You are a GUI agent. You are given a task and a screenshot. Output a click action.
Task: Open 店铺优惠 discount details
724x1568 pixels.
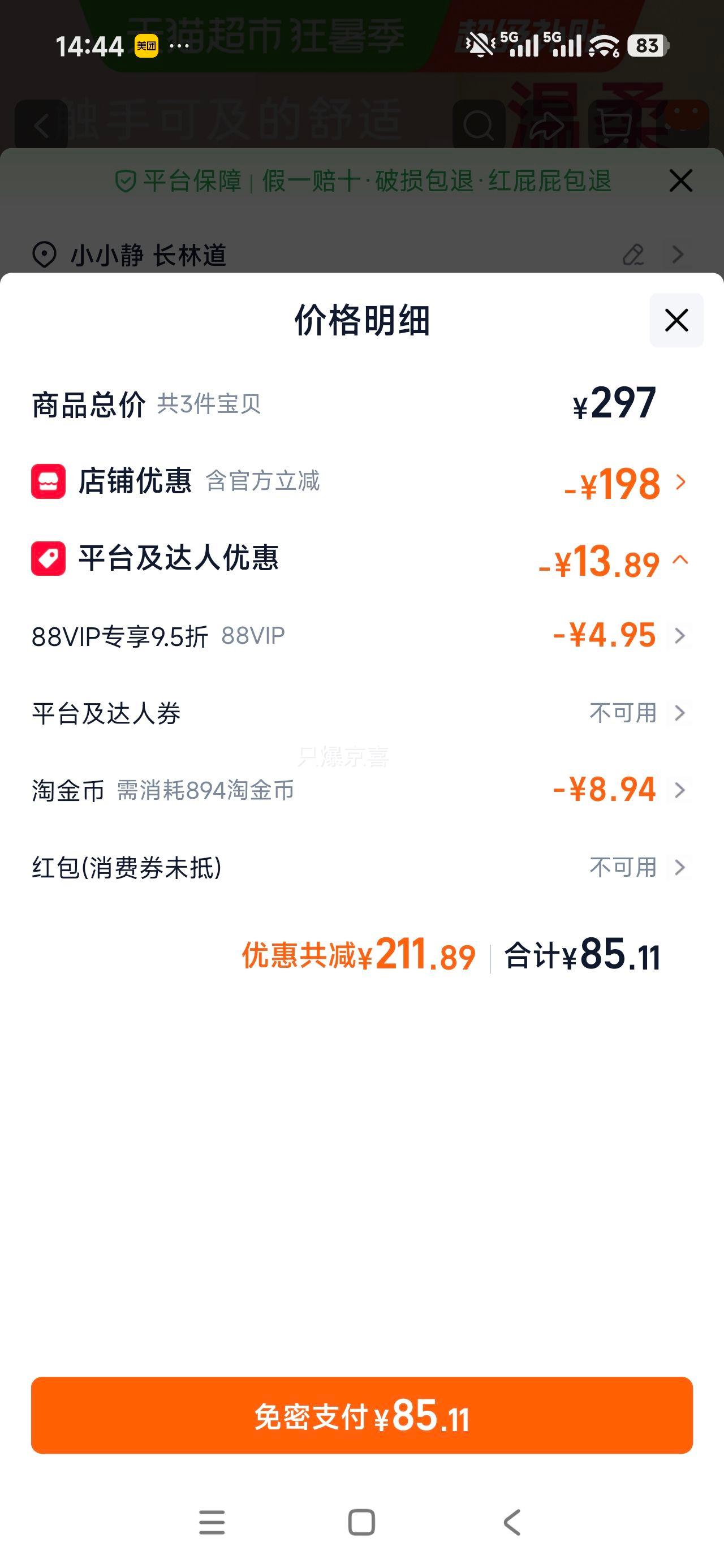pyautogui.click(x=361, y=481)
